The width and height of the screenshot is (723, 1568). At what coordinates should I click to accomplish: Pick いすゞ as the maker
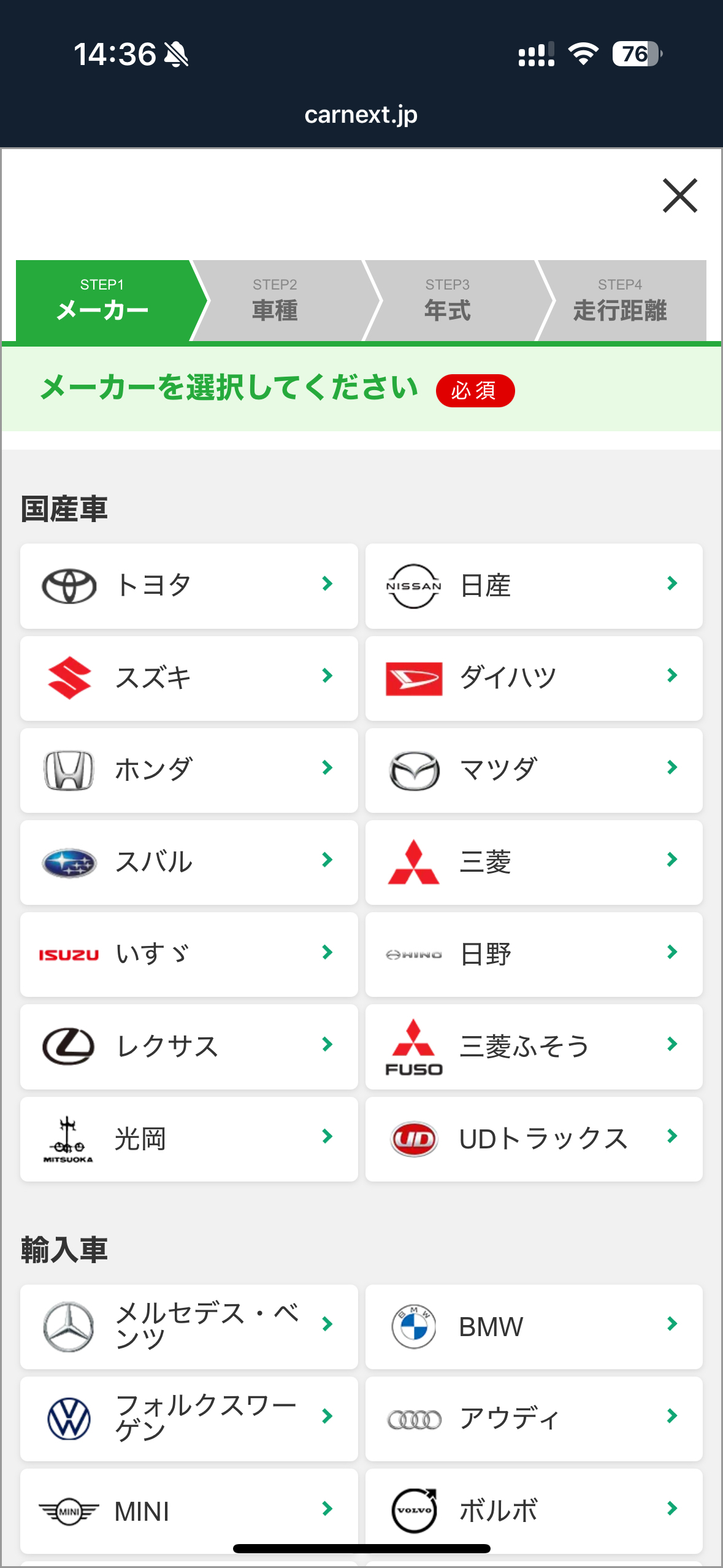188,954
